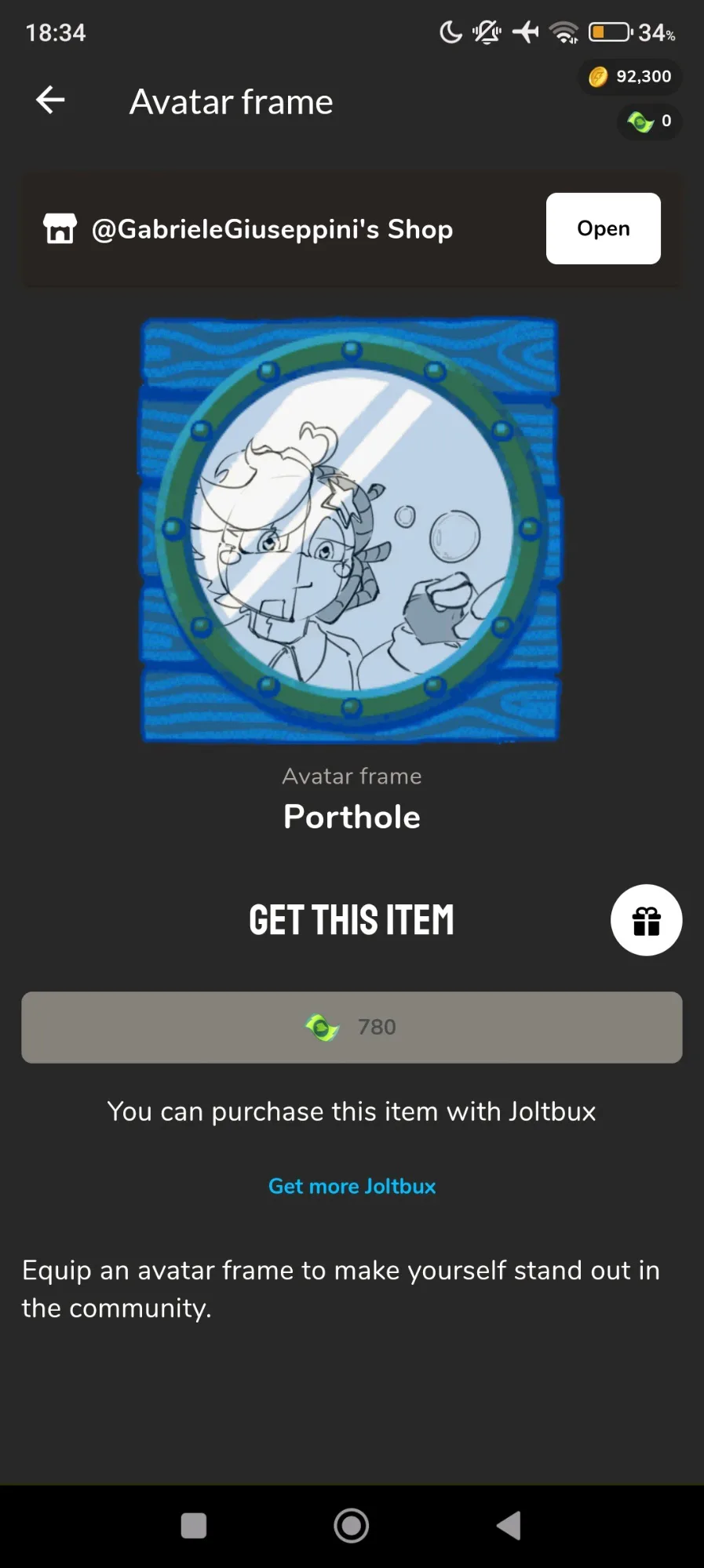The height and width of the screenshot is (1568, 704).
Task: Buy the item for 780 Joltbux
Action: (352, 1027)
